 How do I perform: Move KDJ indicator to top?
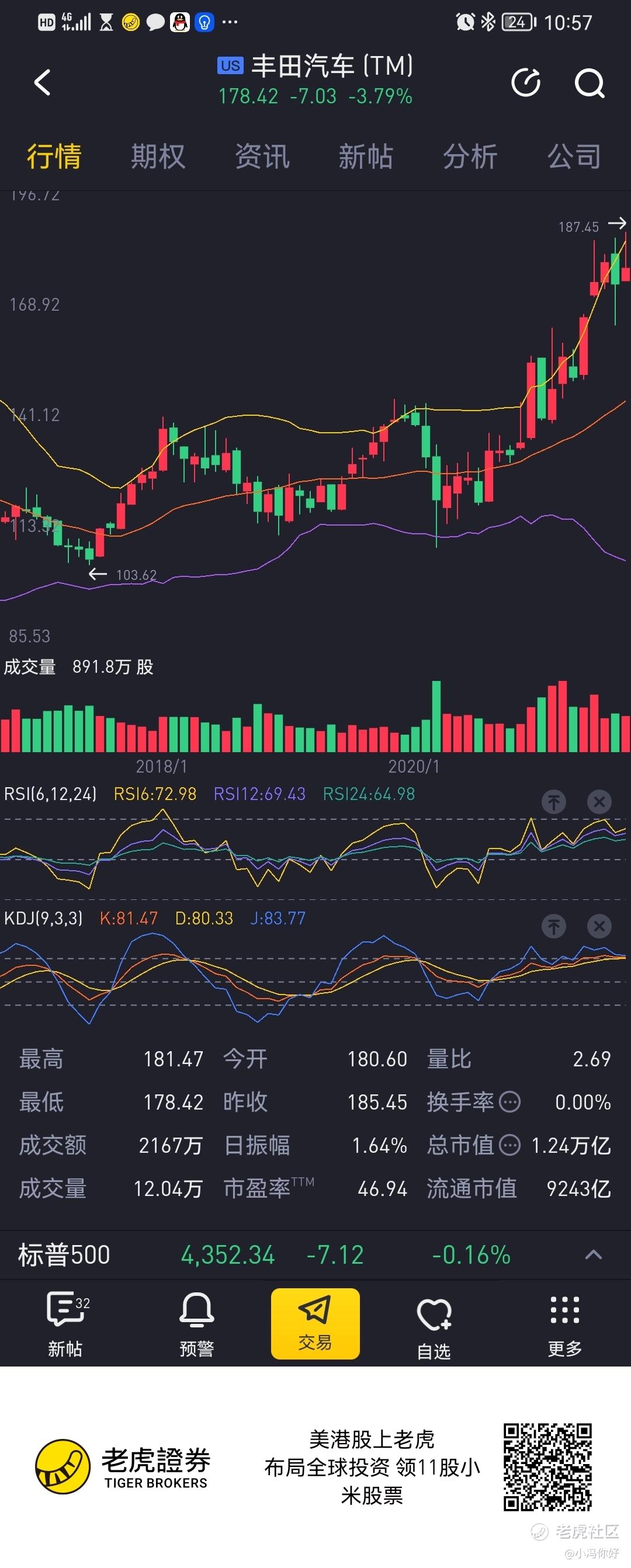tap(554, 926)
